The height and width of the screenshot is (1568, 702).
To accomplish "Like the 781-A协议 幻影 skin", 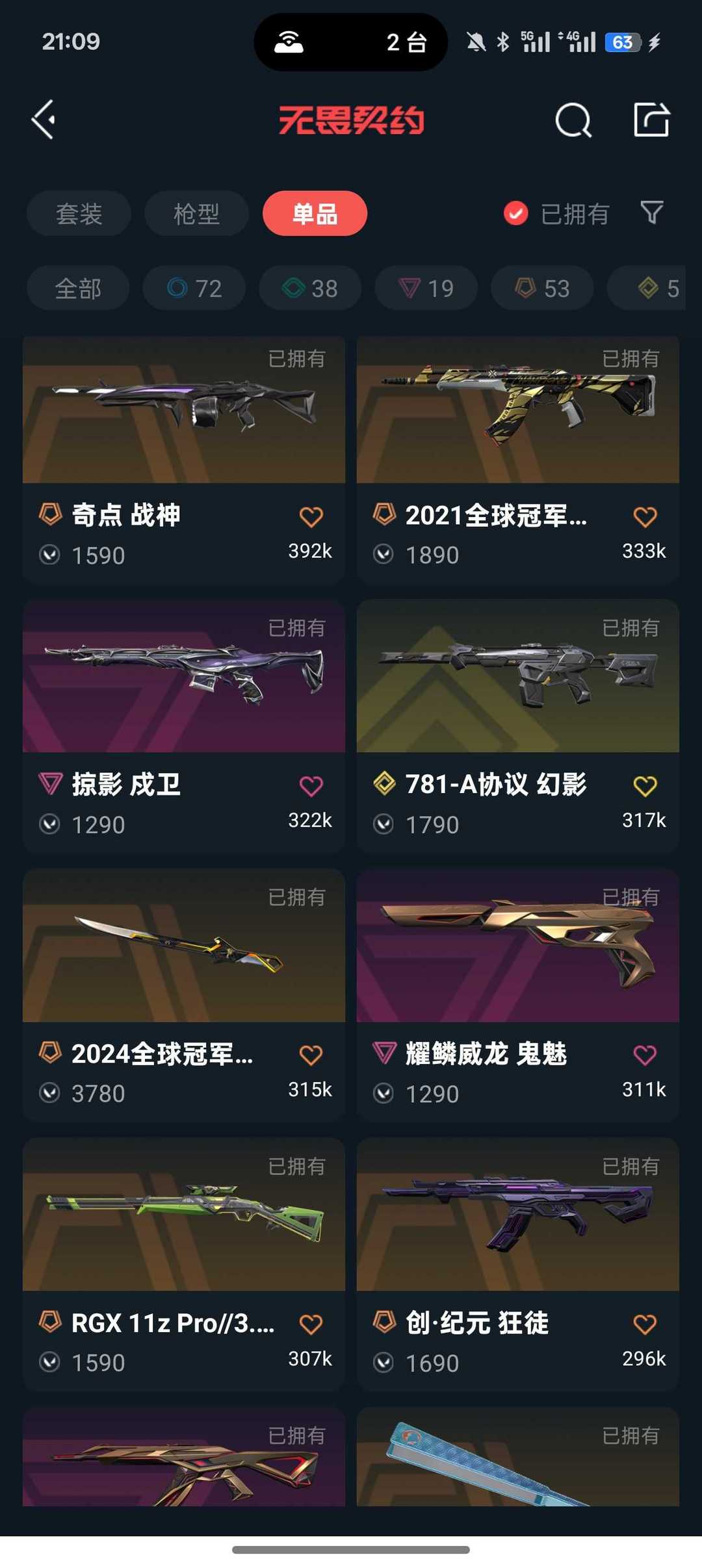I will click(x=645, y=786).
